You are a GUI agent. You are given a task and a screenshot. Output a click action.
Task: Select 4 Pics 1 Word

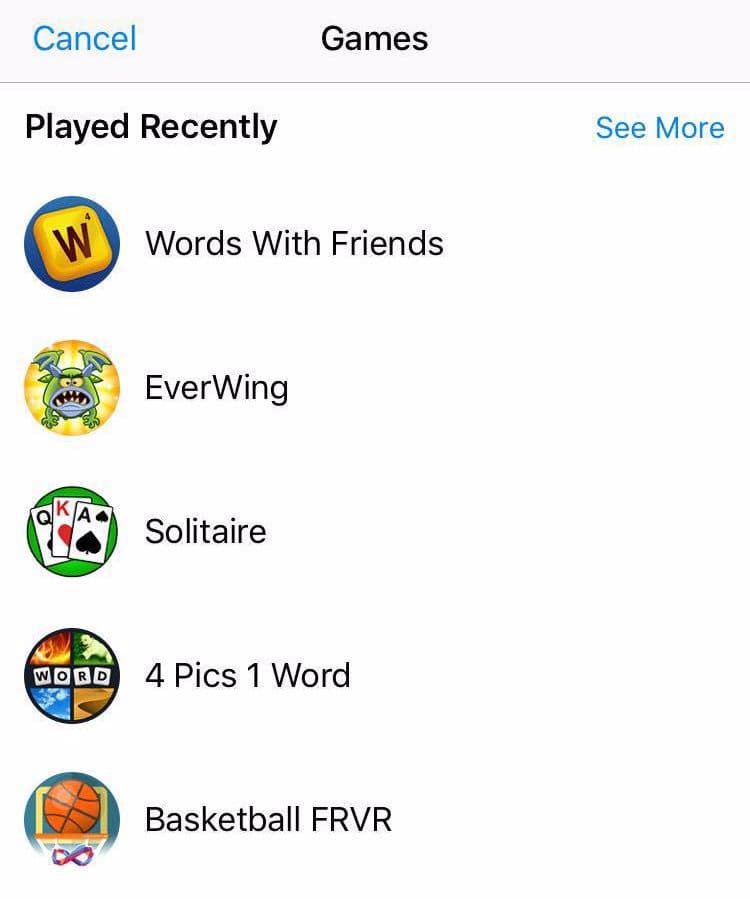[x=247, y=675]
